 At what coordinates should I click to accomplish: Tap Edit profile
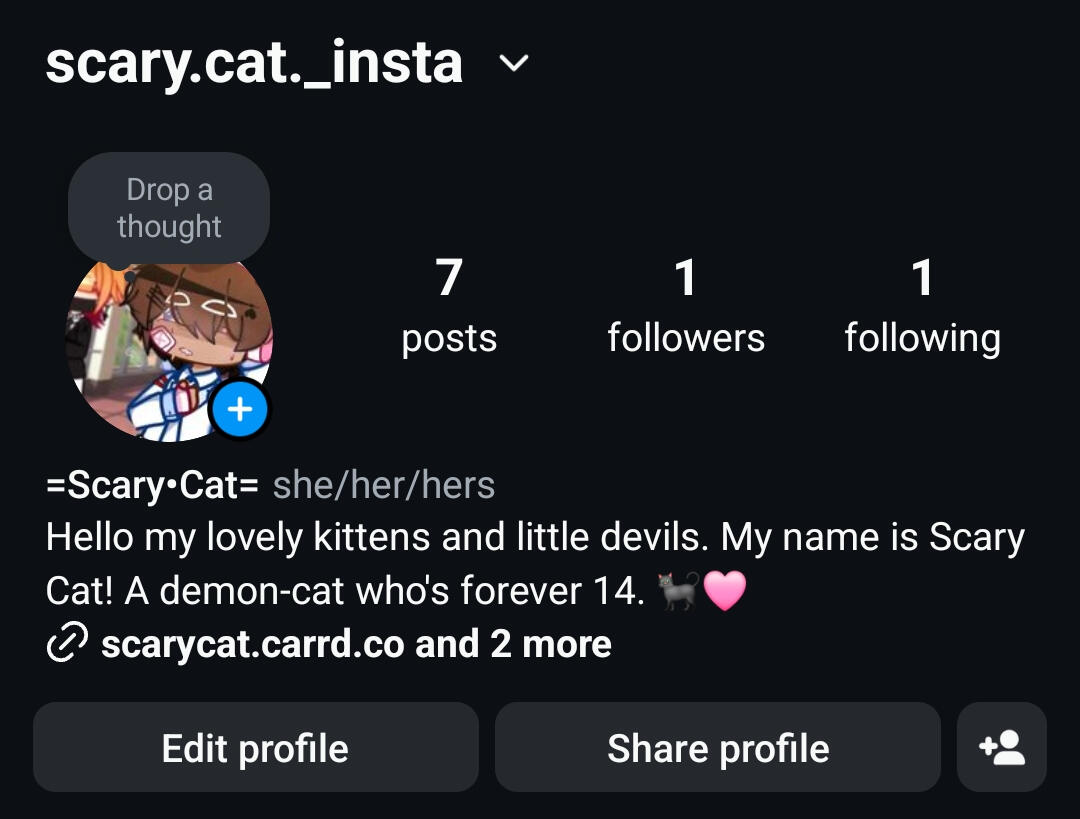(x=255, y=748)
